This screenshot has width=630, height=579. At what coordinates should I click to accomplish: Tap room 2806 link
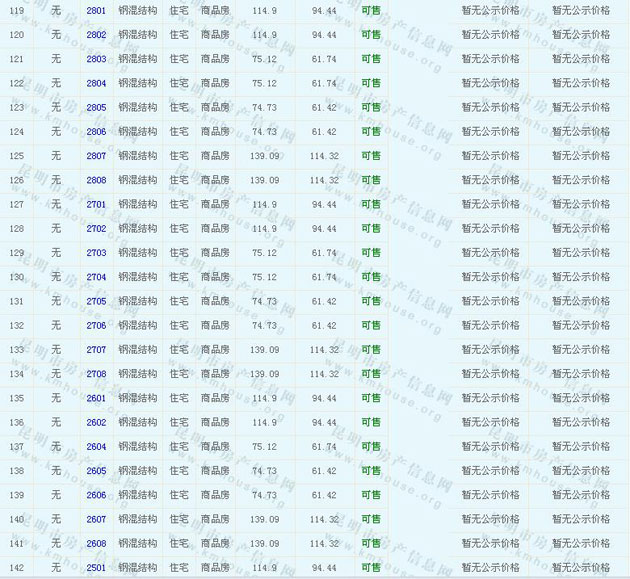96,131
